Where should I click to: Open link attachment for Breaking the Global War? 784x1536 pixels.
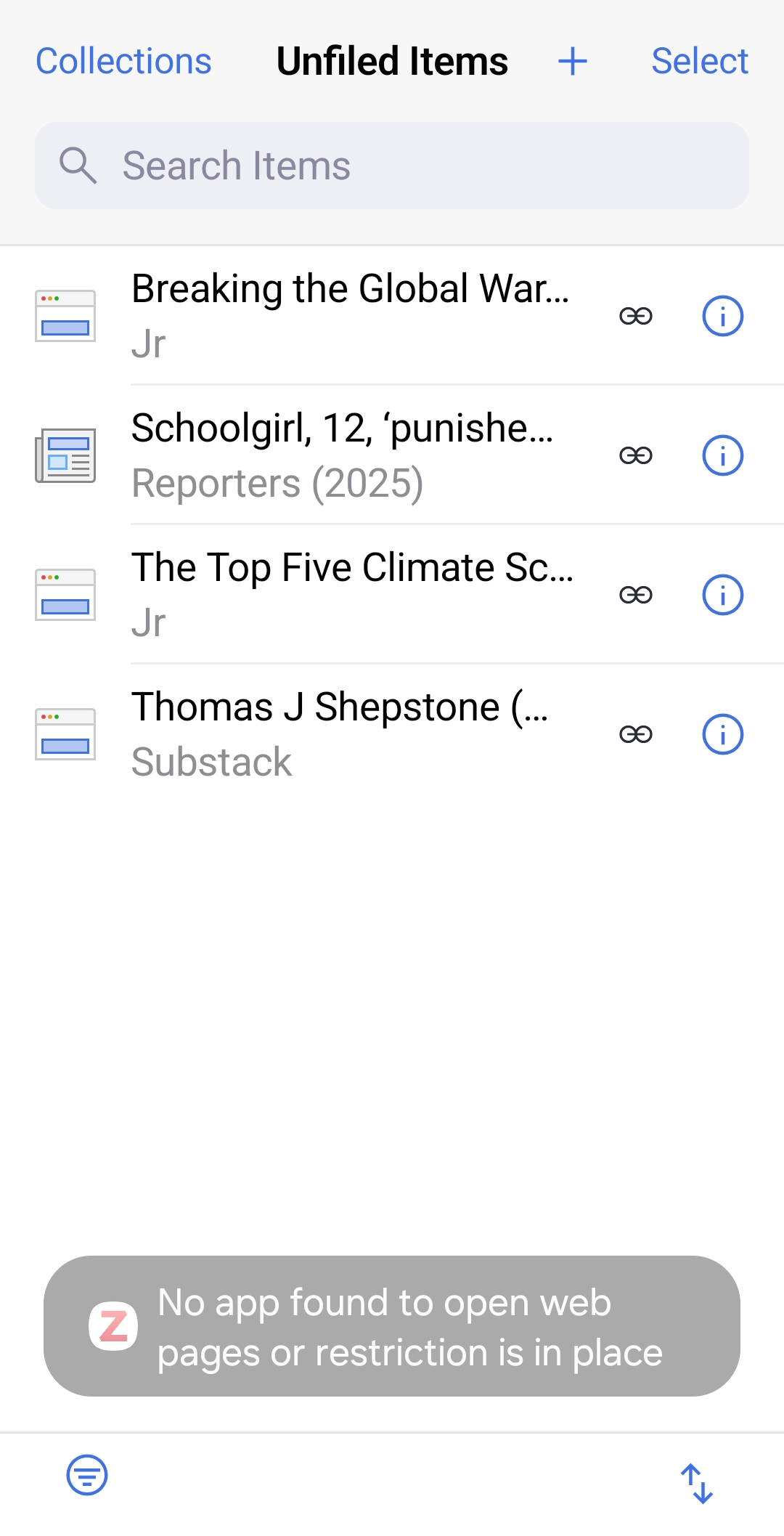636,316
